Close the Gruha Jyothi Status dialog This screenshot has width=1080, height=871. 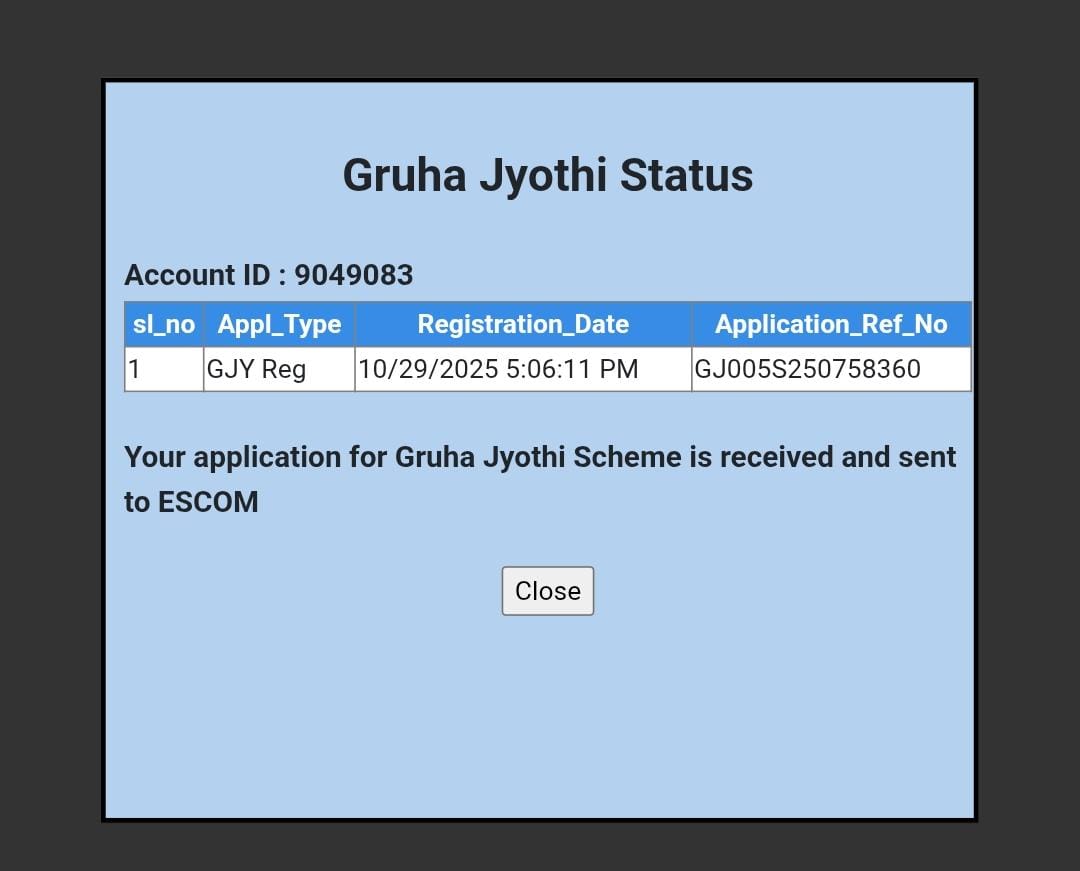pos(547,591)
